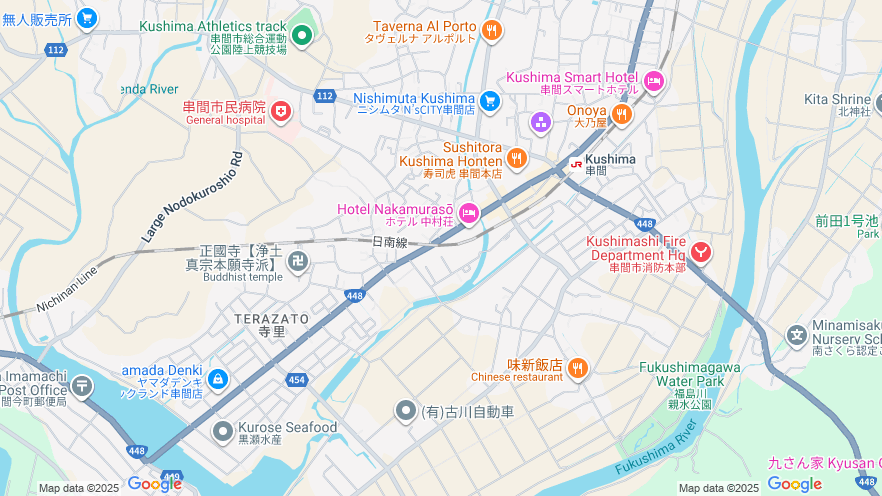Select the Buddhist temple marker
This screenshot has width=882, height=496.
click(297, 262)
